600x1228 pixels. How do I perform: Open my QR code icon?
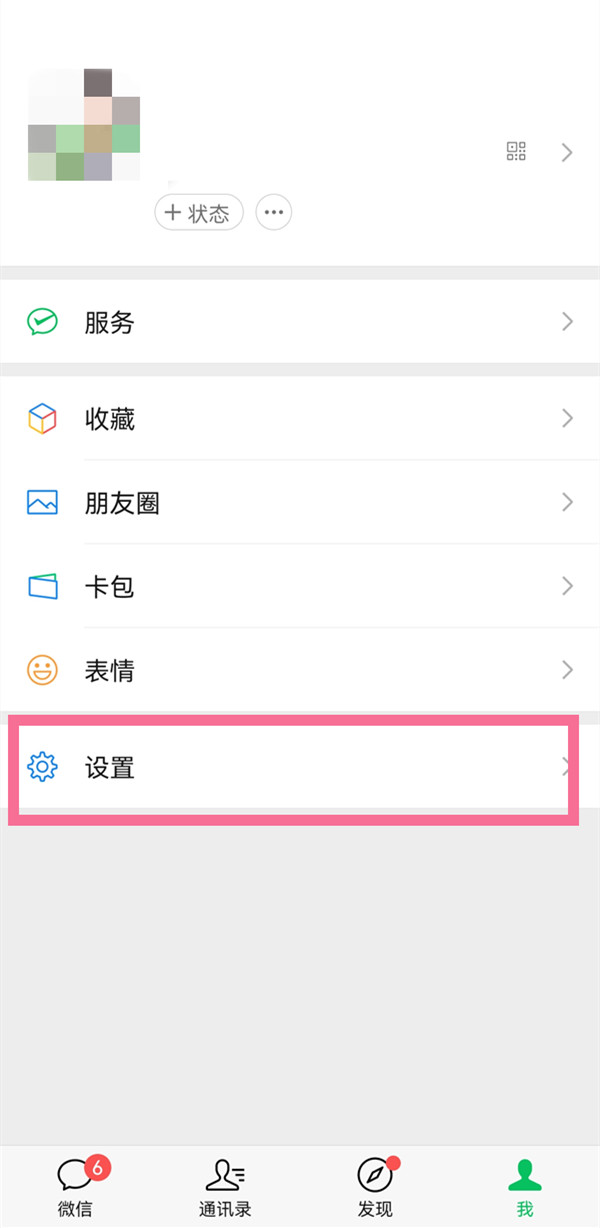pos(516,152)
